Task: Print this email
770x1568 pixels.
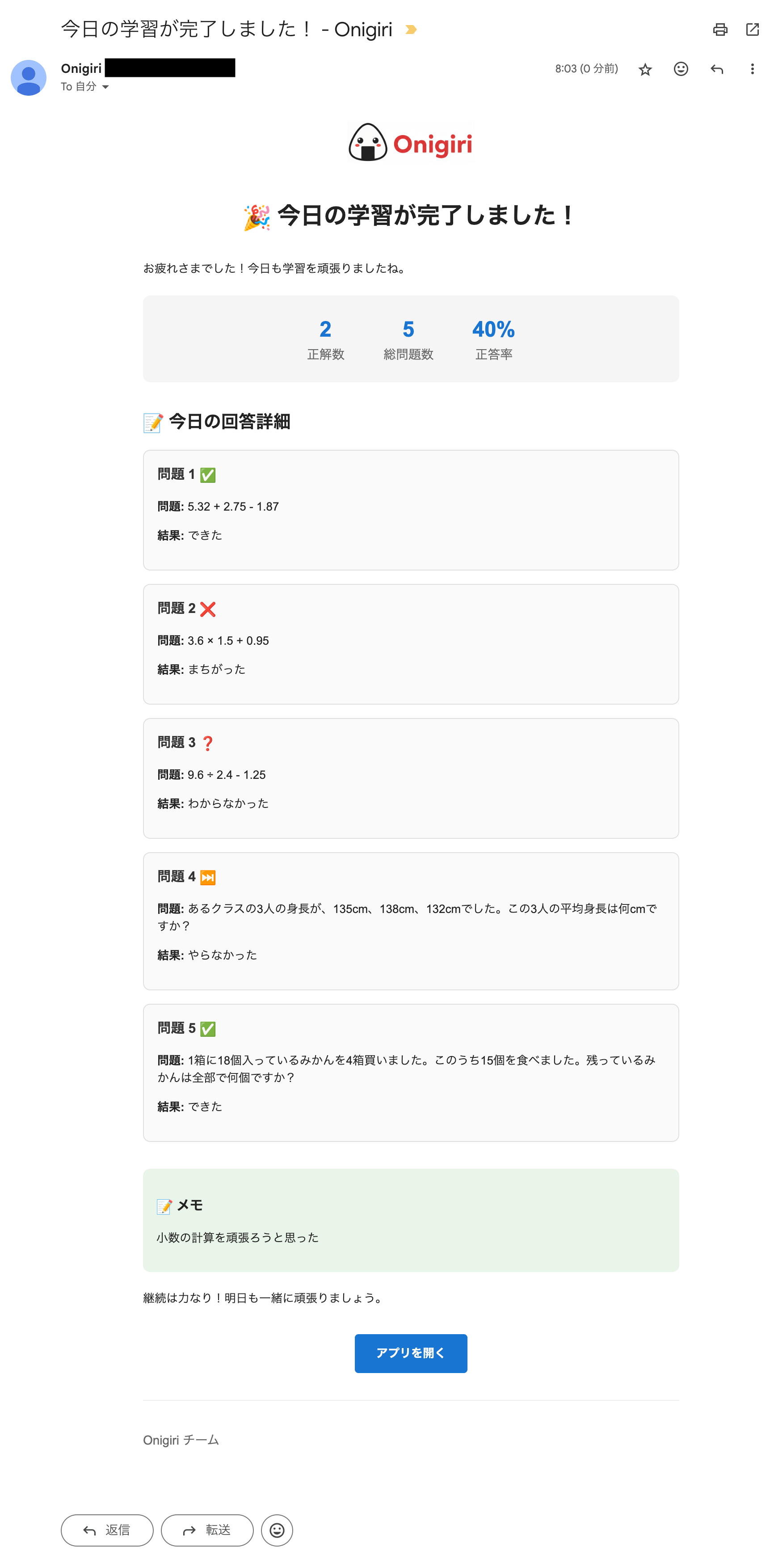Action: (x=720, y=29)
